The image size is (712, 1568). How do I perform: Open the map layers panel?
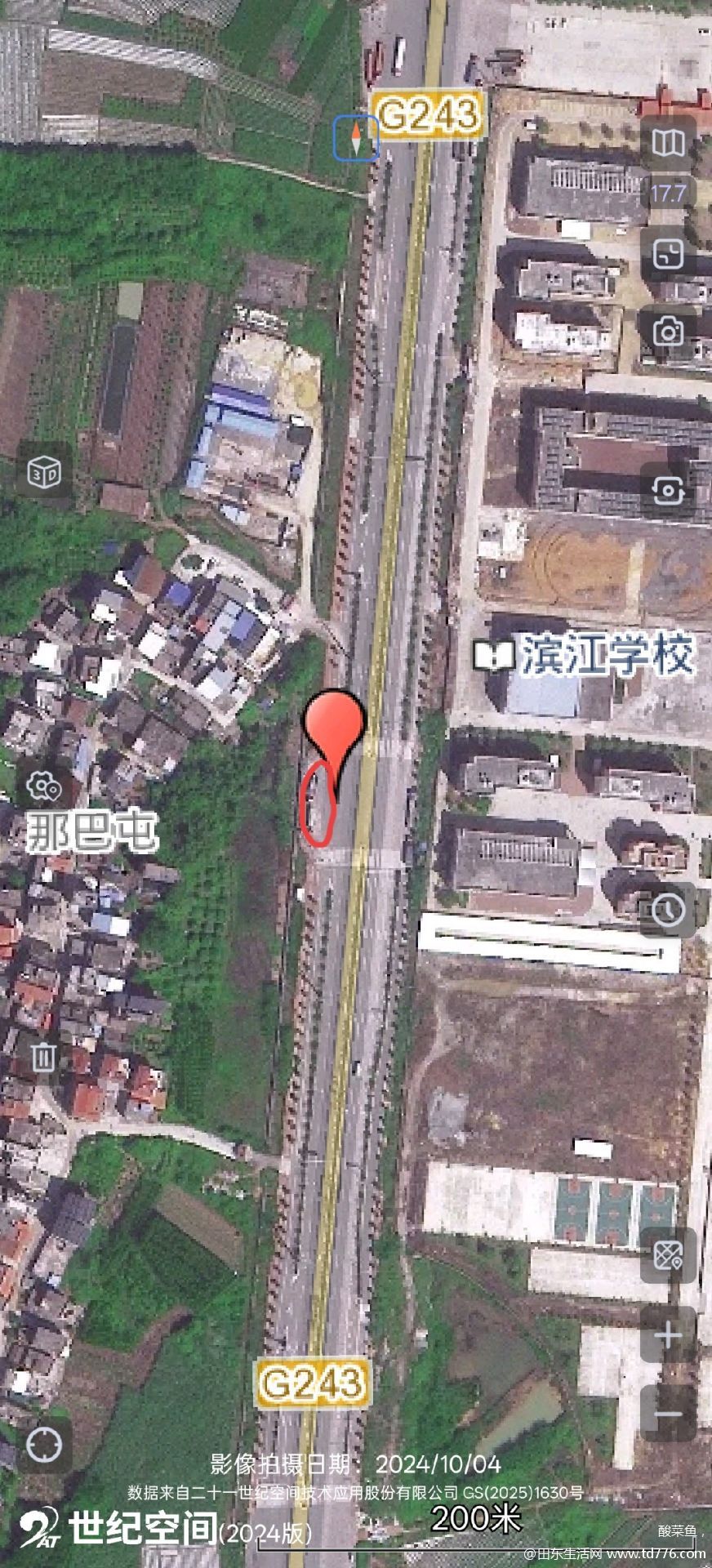(668, 144)
